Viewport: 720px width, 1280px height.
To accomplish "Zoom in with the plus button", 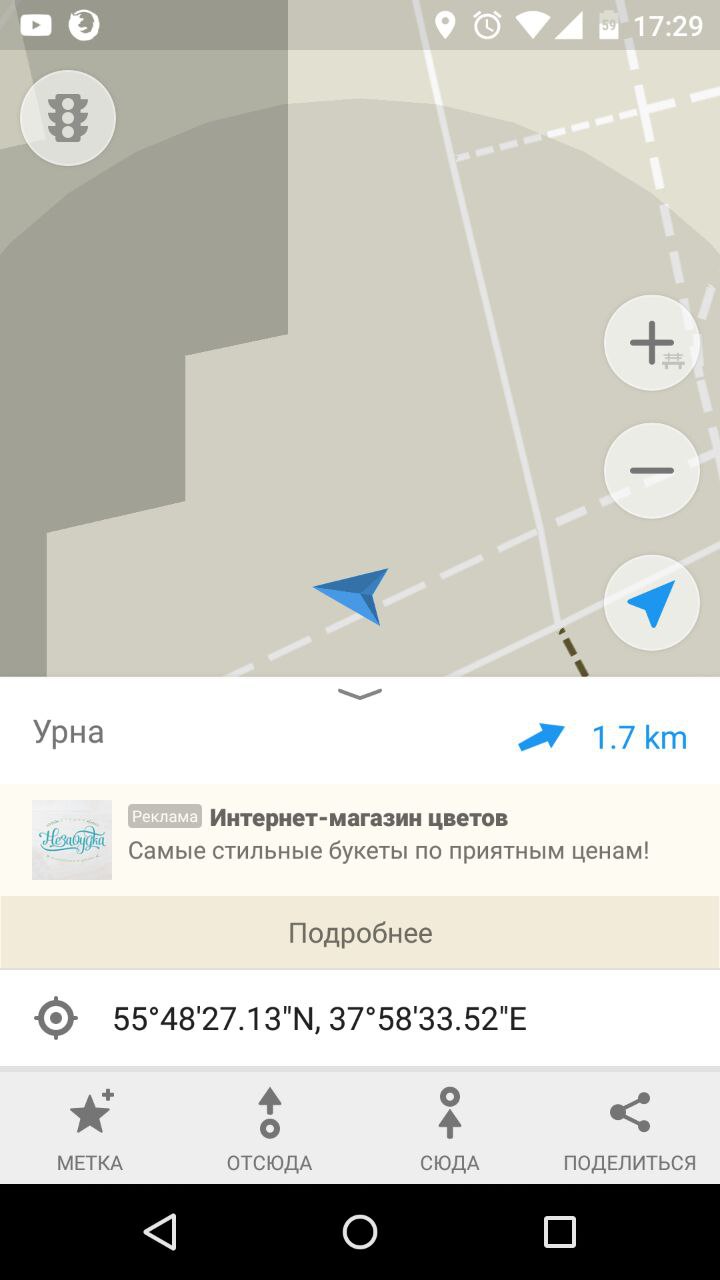I will 652,343.
